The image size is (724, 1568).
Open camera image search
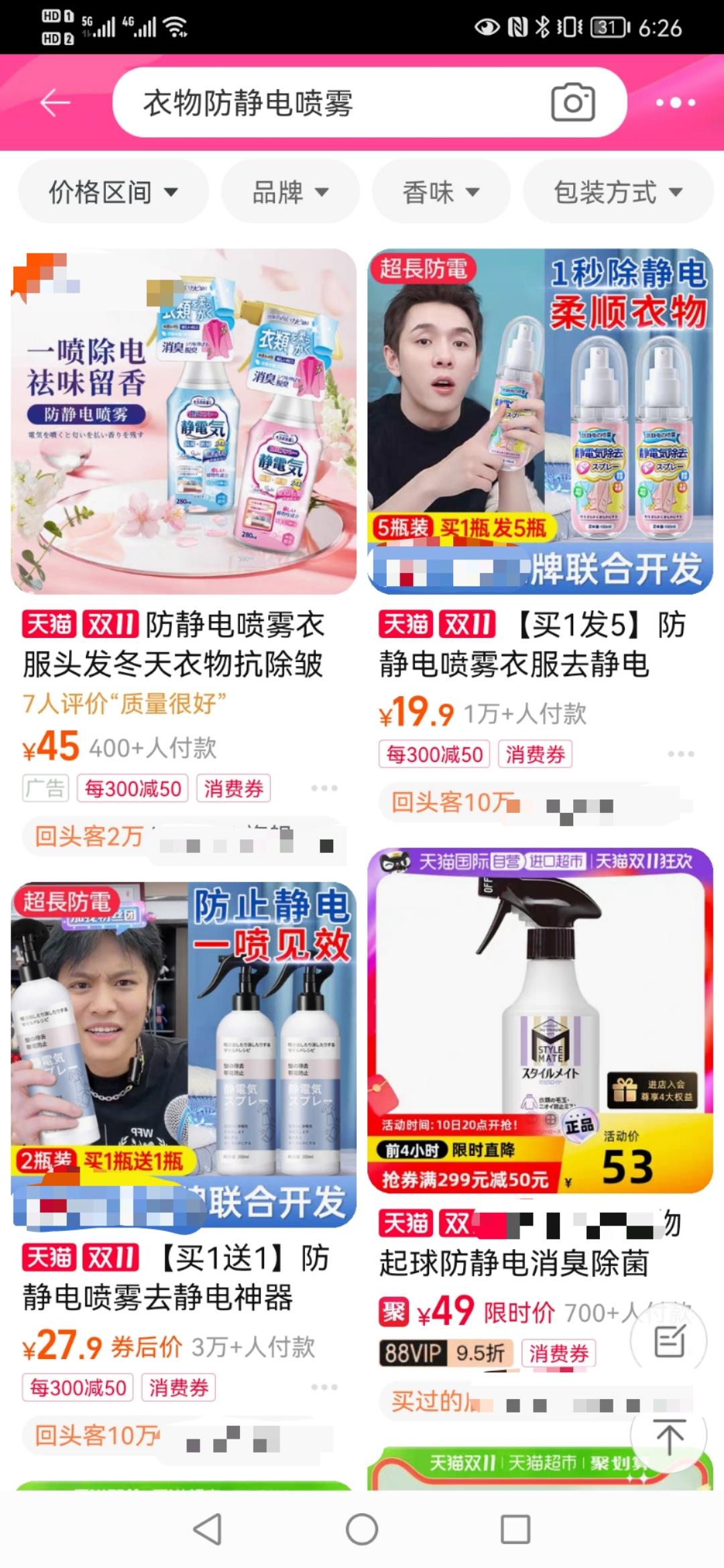(572, 103)
